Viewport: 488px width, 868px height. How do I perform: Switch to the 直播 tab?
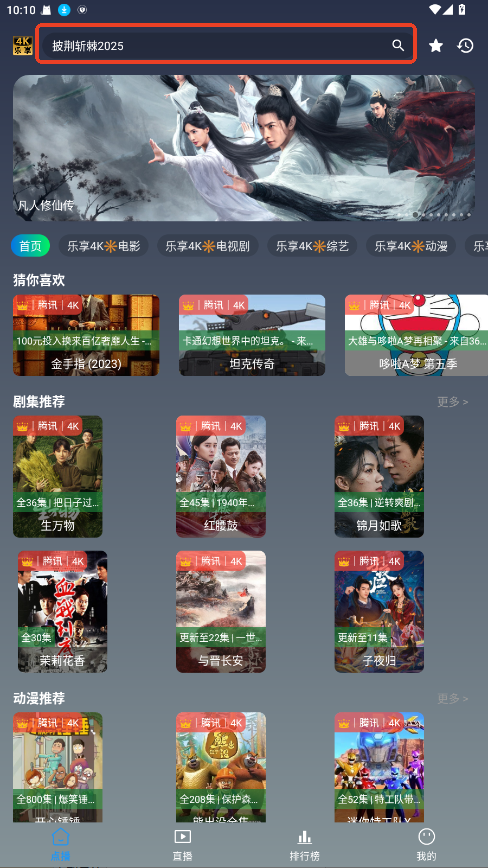click(183, 845)
